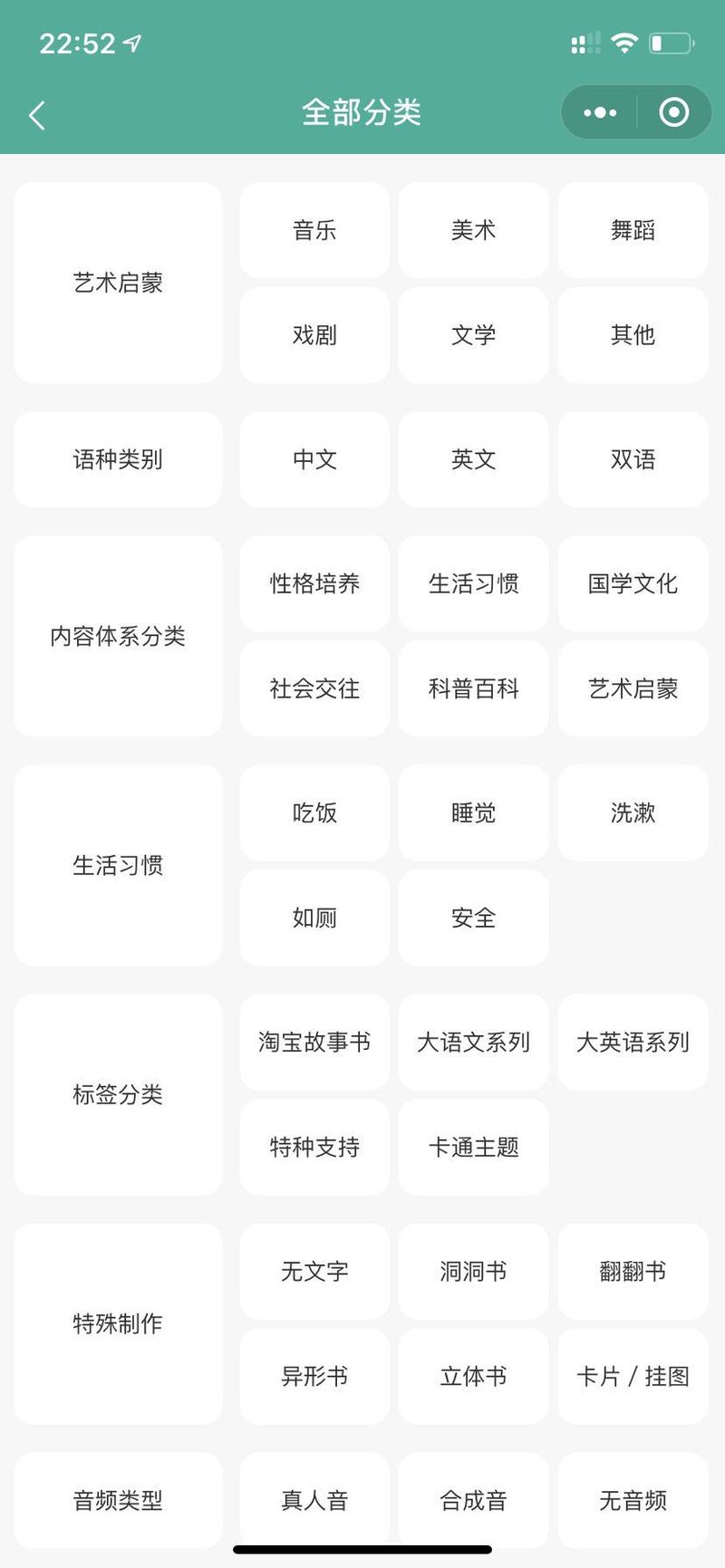Screen dimensions: 725x1568
Task: Open the 洞洞书 category
Action: click(x=473, y=1271)
